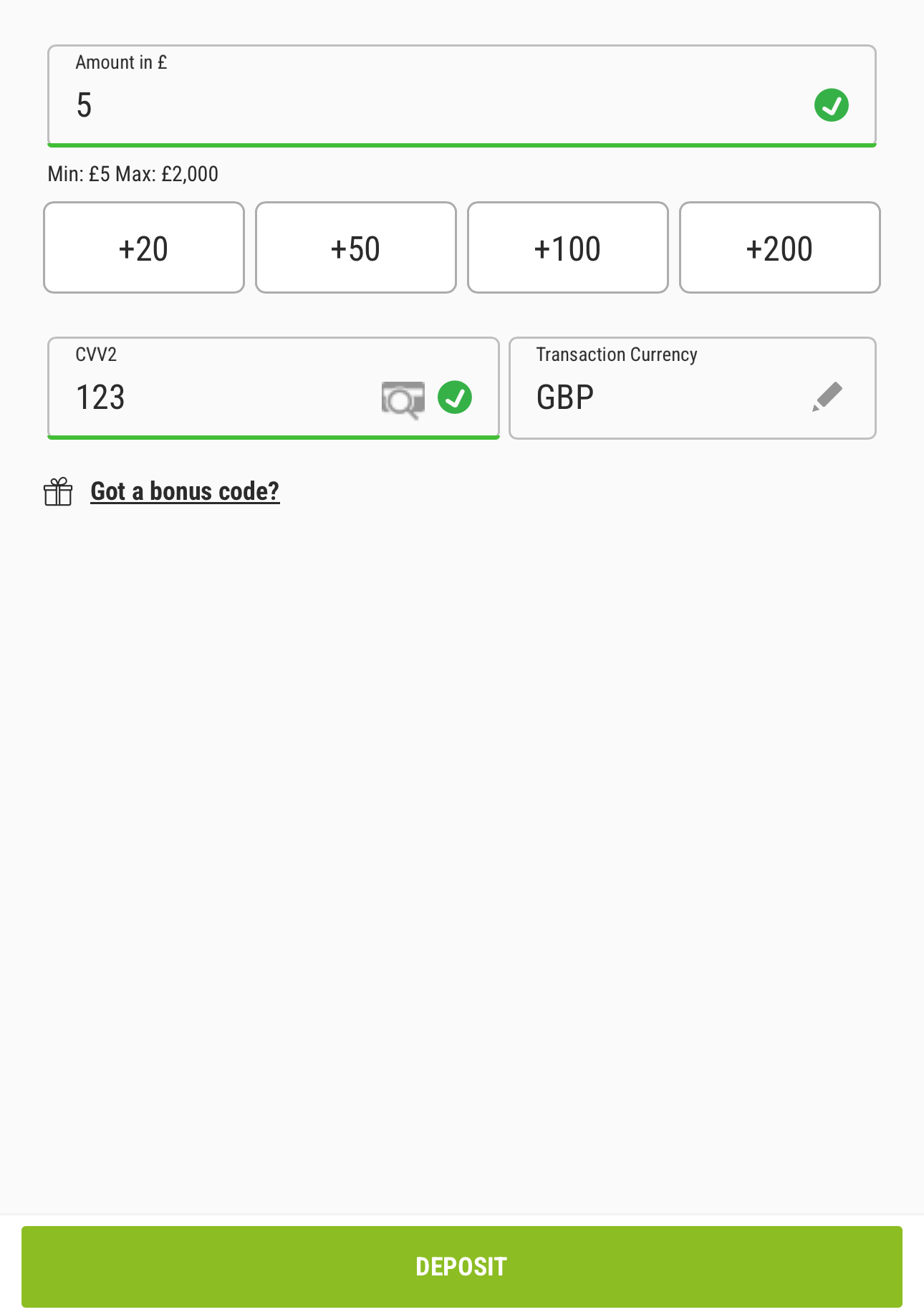Click the gift icon next to bonus code
Viewport: 924px width, 1312px height.
[x=59, y=492]
